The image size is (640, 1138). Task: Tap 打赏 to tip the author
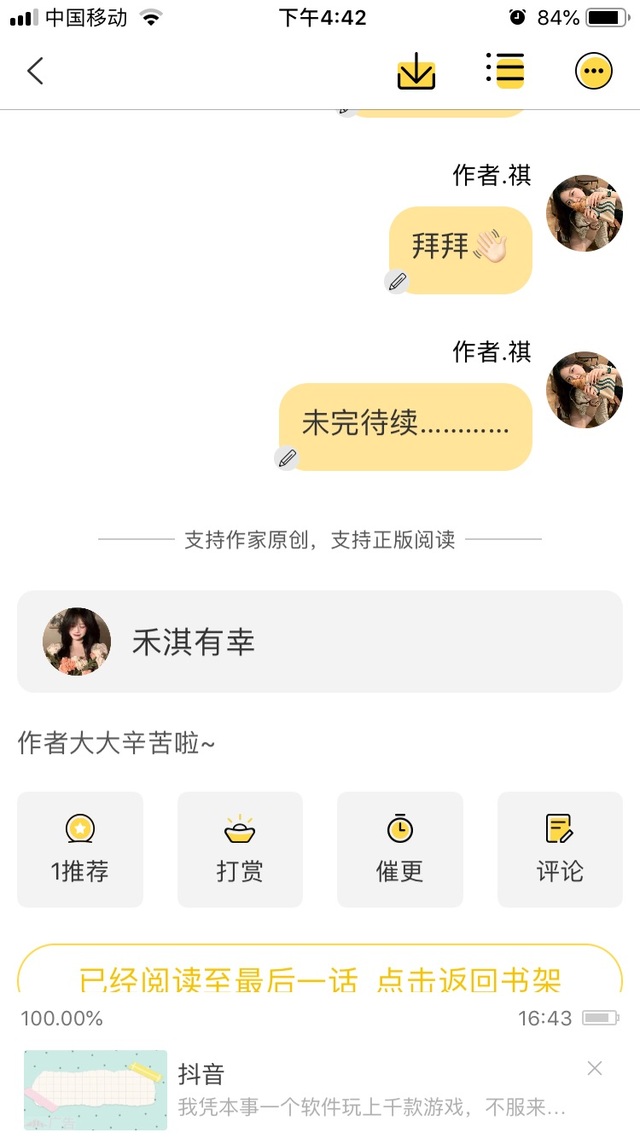240,849
